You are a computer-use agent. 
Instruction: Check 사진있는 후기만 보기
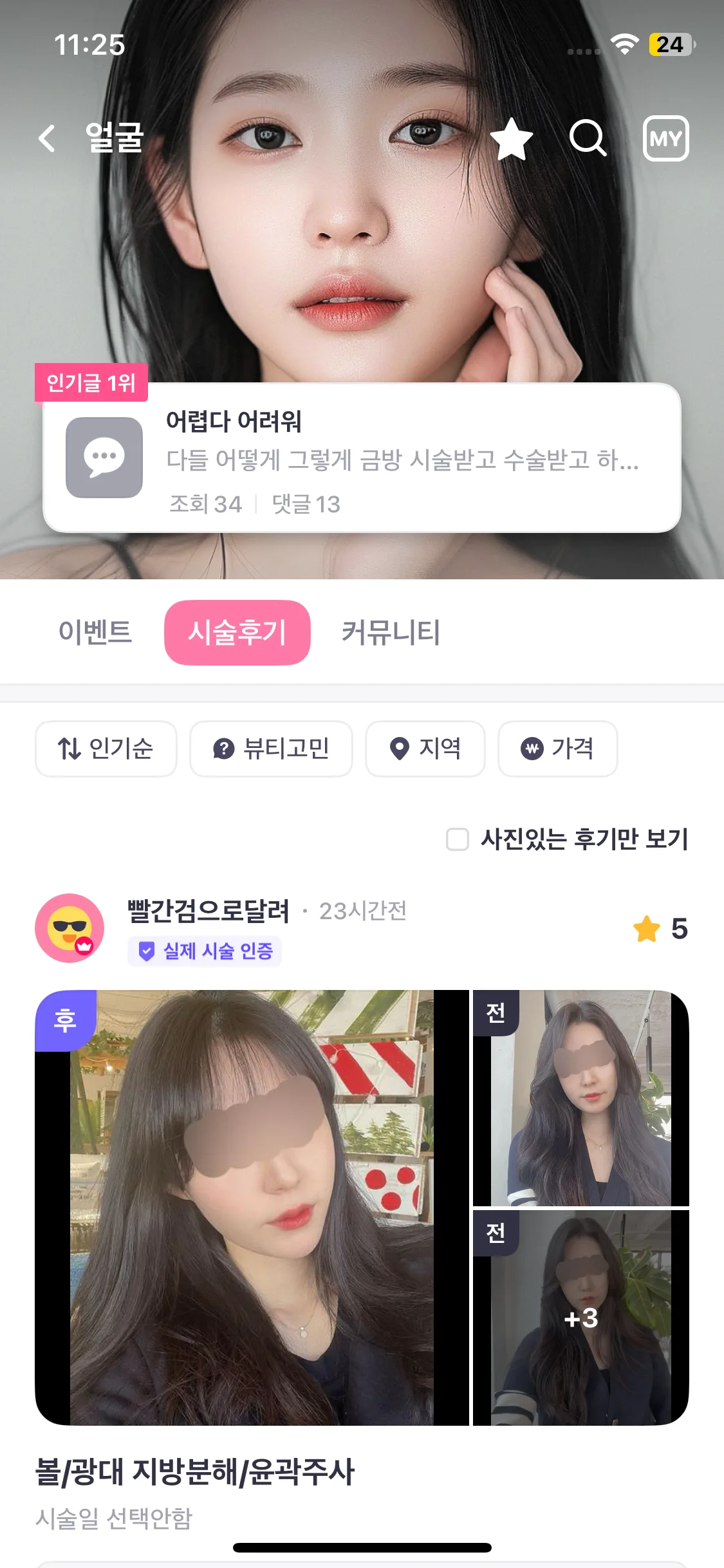point(458,839)
